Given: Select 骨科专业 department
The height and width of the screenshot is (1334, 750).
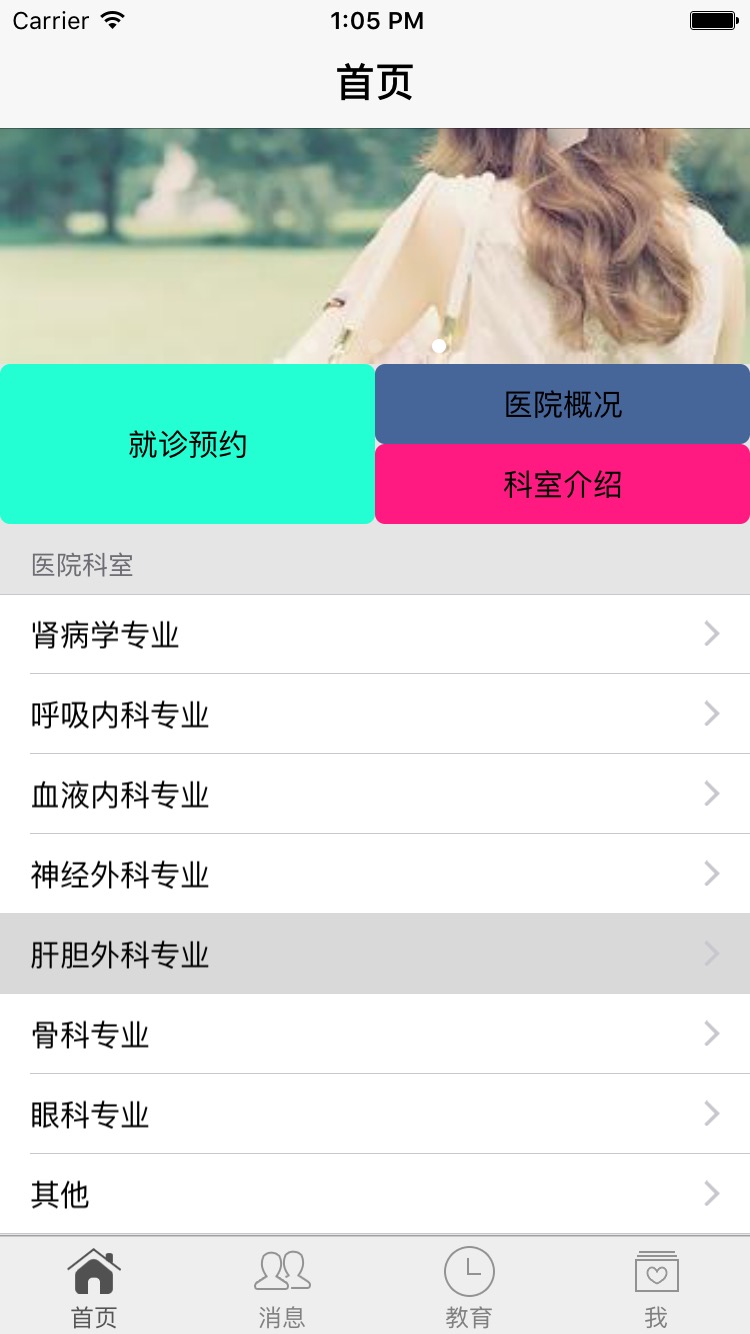Looking at the screenshot, I should click(375, 1034).
